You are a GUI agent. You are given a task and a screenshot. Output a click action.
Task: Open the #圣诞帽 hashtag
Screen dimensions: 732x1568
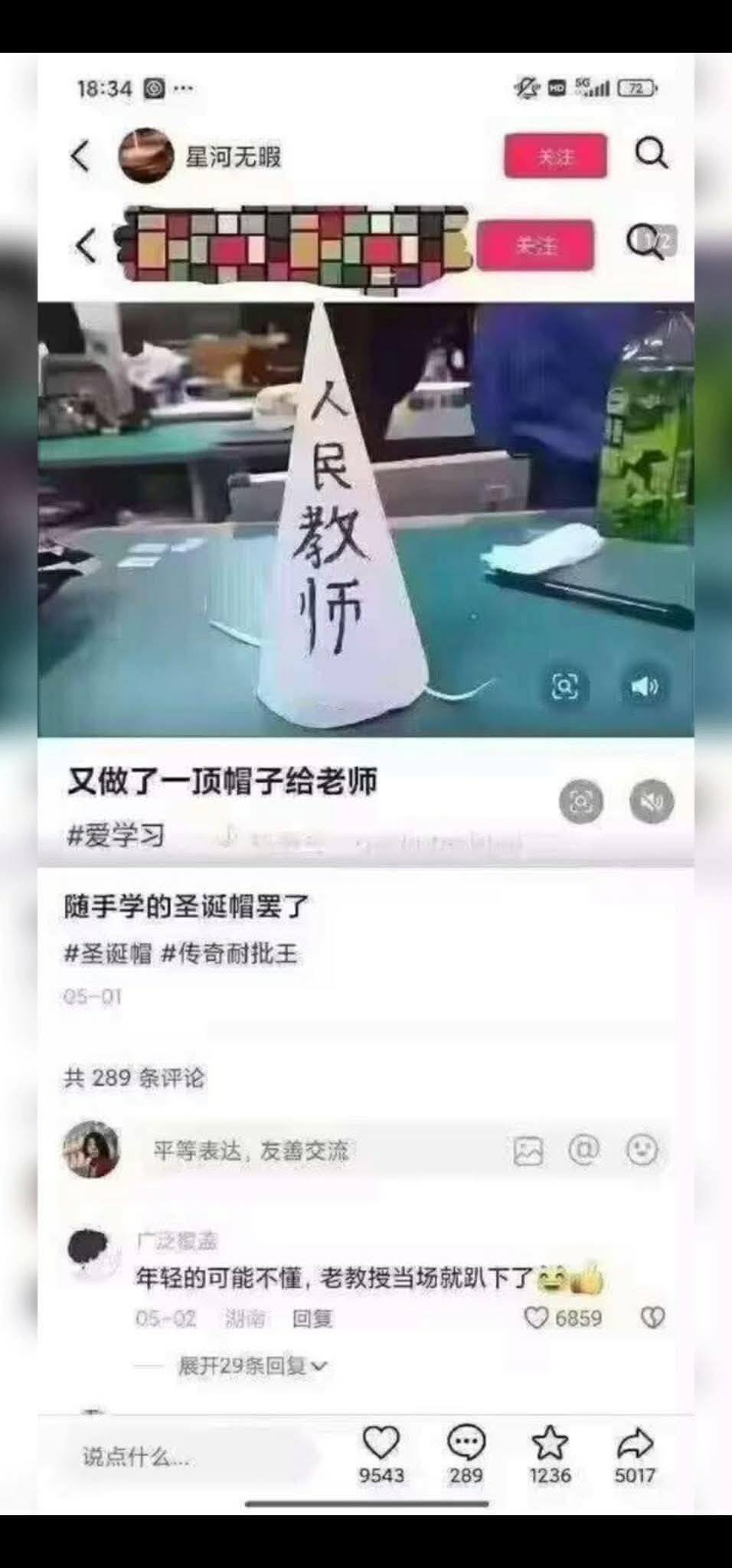pos(108,953)
